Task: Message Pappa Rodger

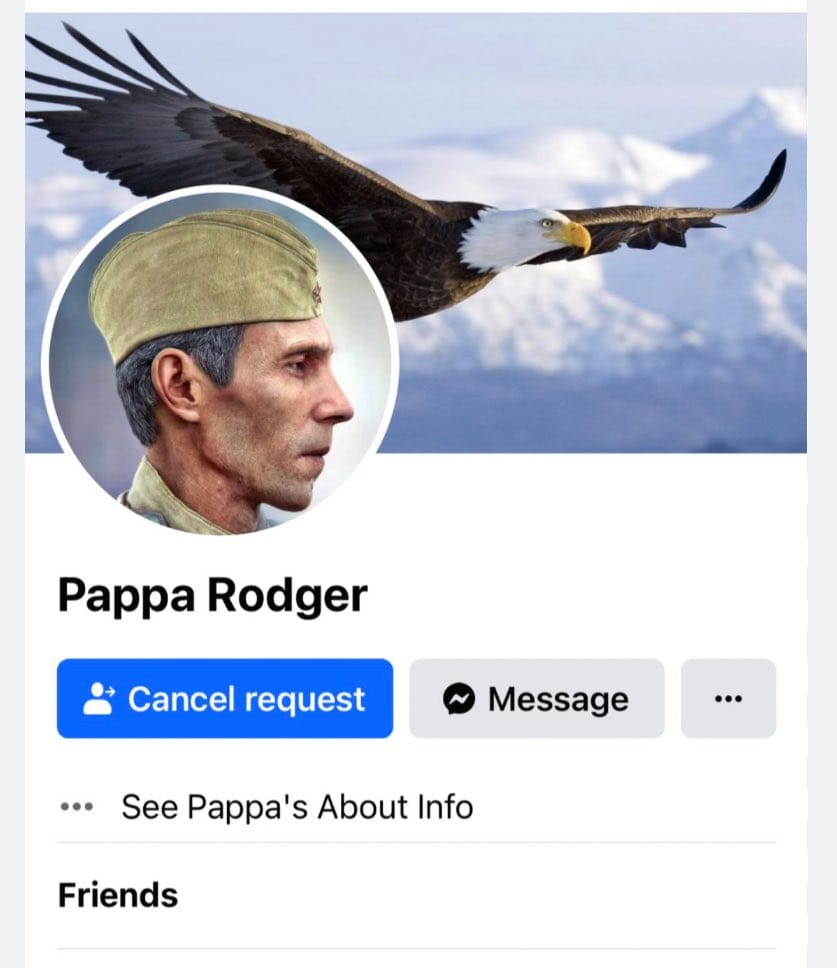Action: pyautogui.click(x=537, y=699)
